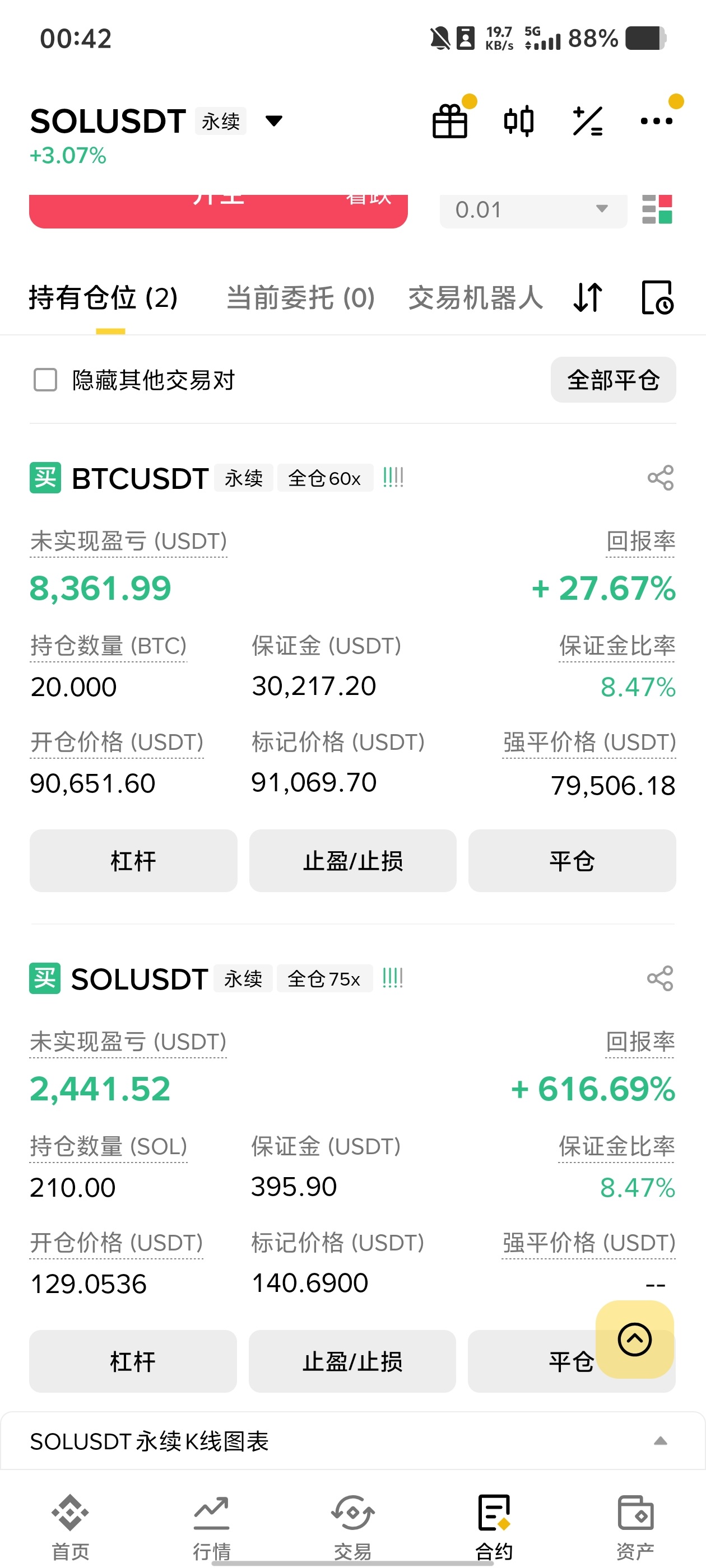The image size is (706, 1568).
Task: Switch to the 交易机器人 tab
Action: pyautogui.click(x=475, y=298)
